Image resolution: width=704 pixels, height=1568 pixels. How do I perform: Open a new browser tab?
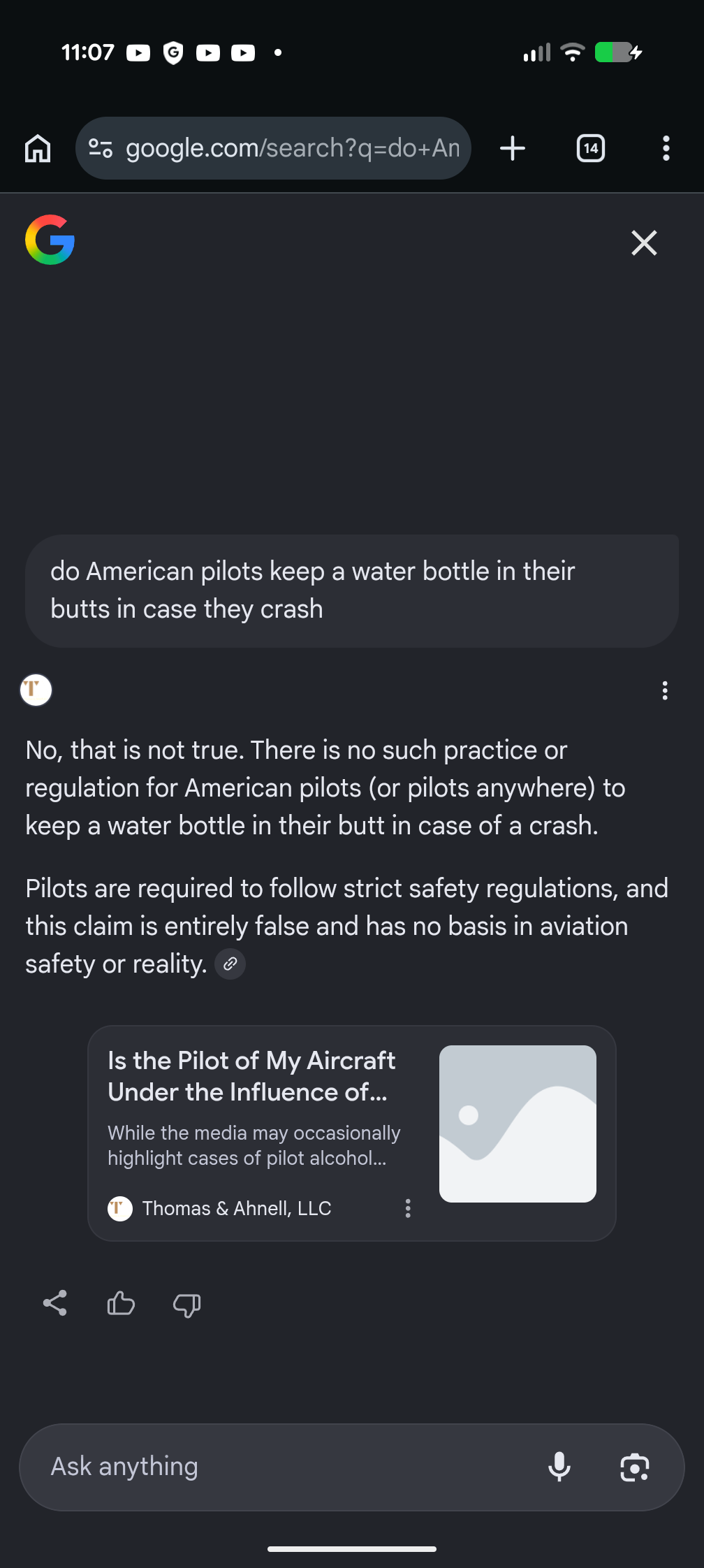(x=513, y=148)
